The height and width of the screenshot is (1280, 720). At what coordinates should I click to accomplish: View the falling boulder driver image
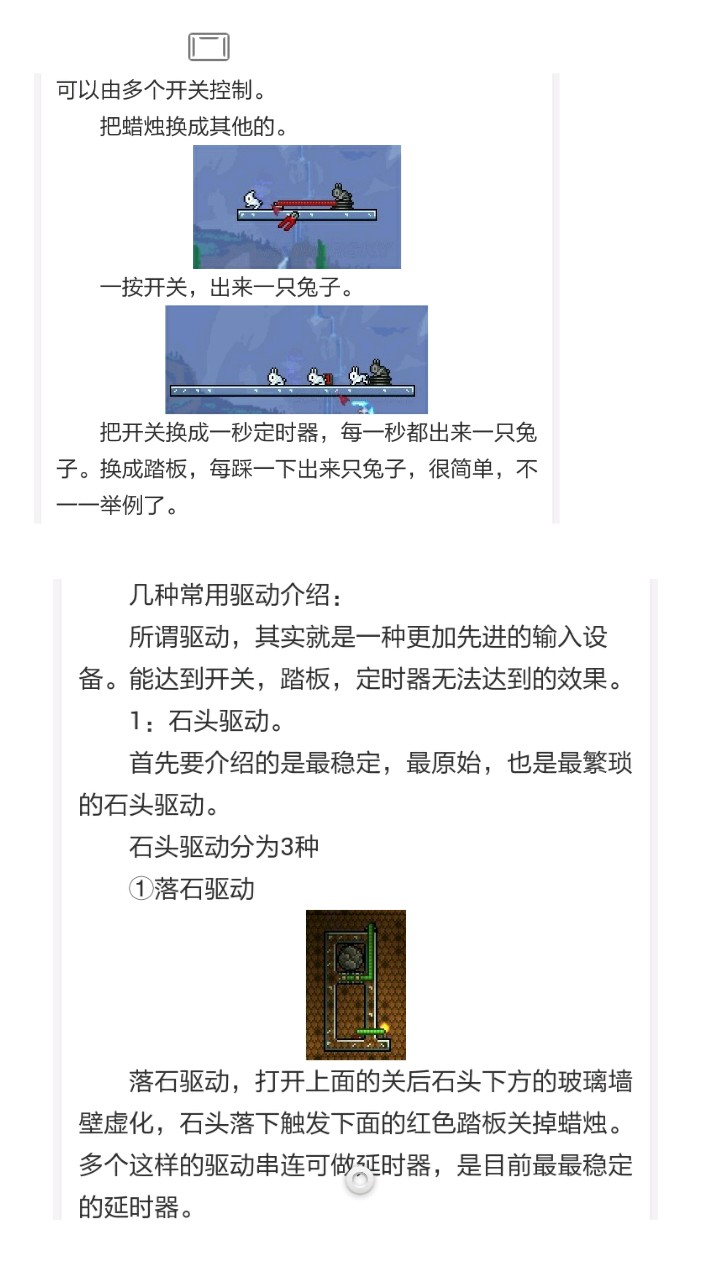[356, 985]
